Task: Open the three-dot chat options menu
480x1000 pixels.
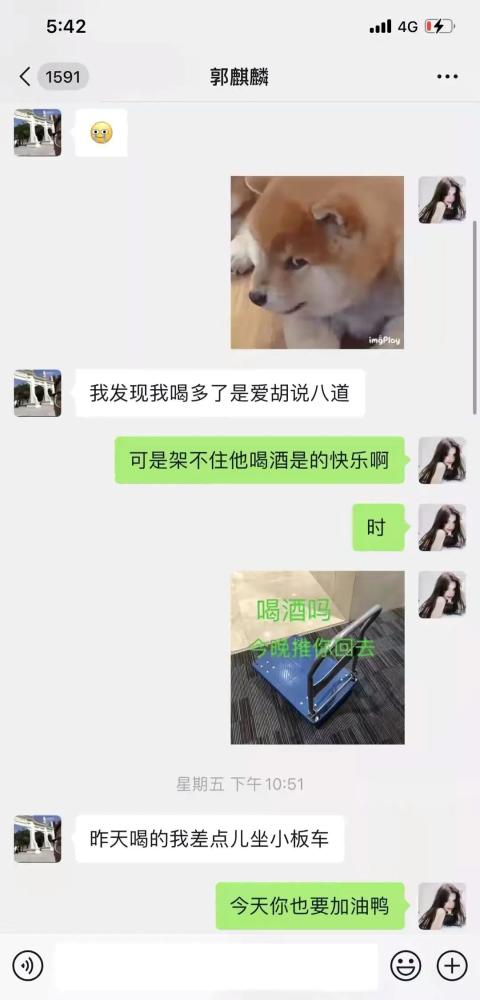Action: (x=447, y=77)
